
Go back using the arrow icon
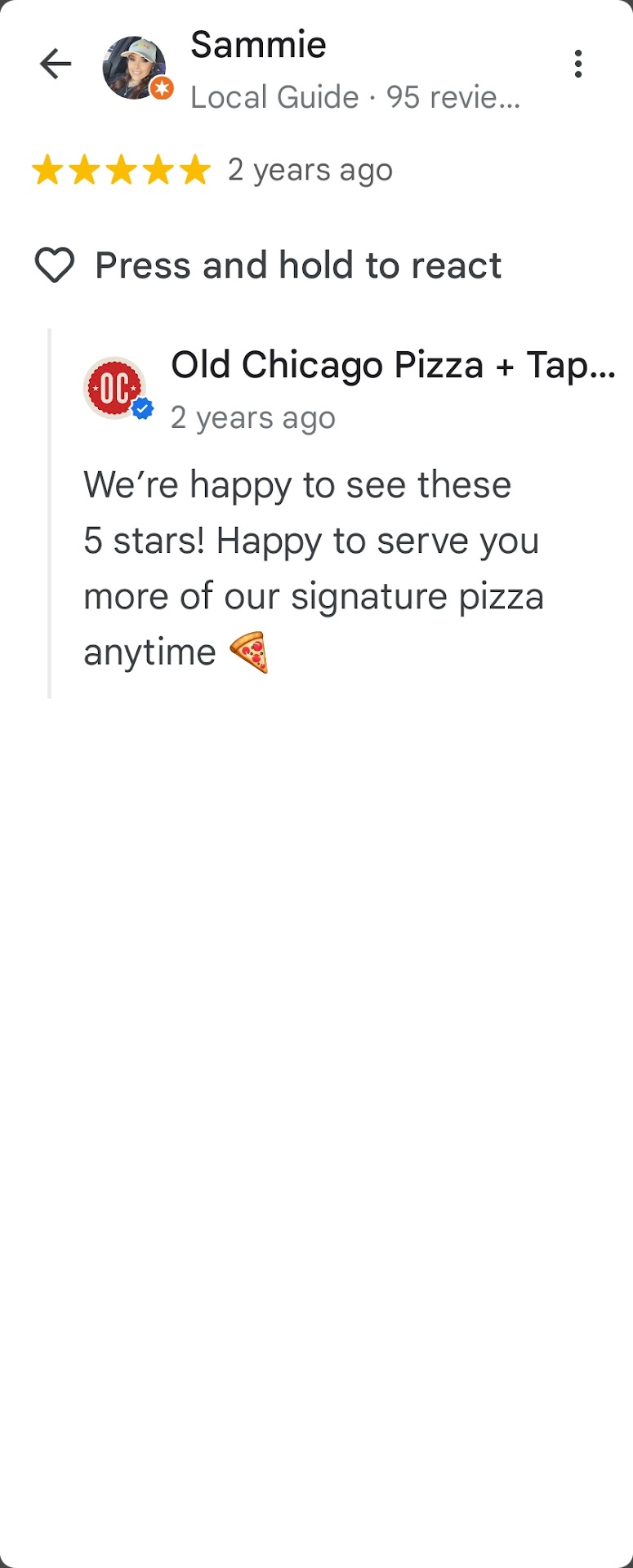click(56, 64)
